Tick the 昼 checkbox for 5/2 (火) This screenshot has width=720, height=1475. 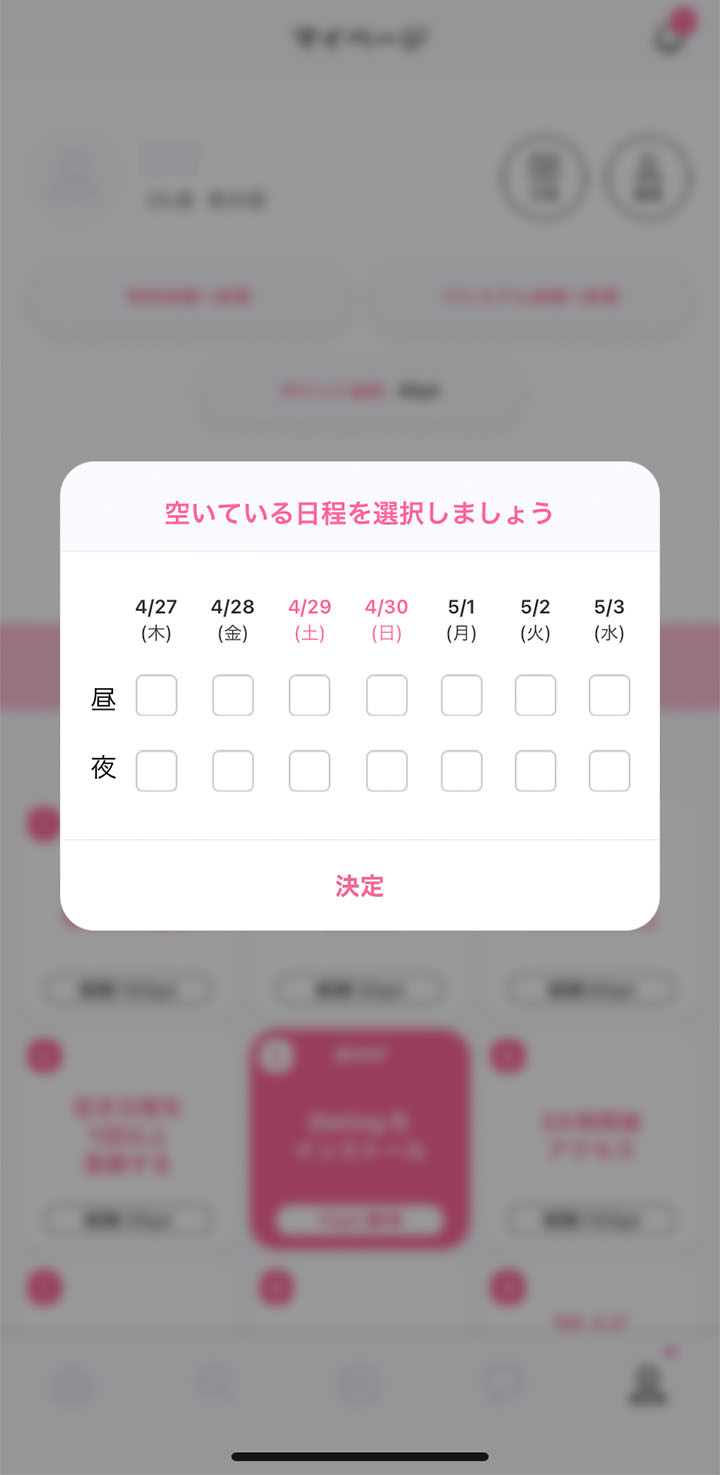pos(535,696)
